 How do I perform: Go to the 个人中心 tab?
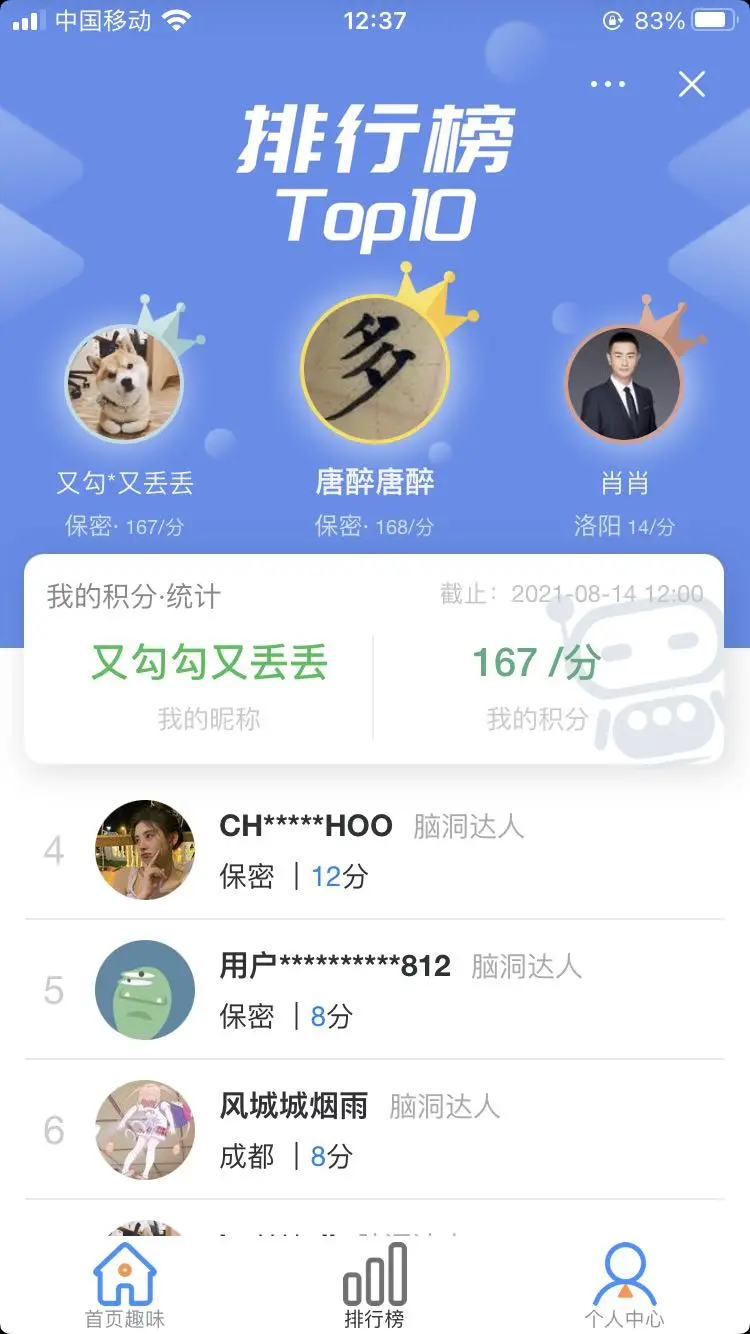click(624, 1284)
